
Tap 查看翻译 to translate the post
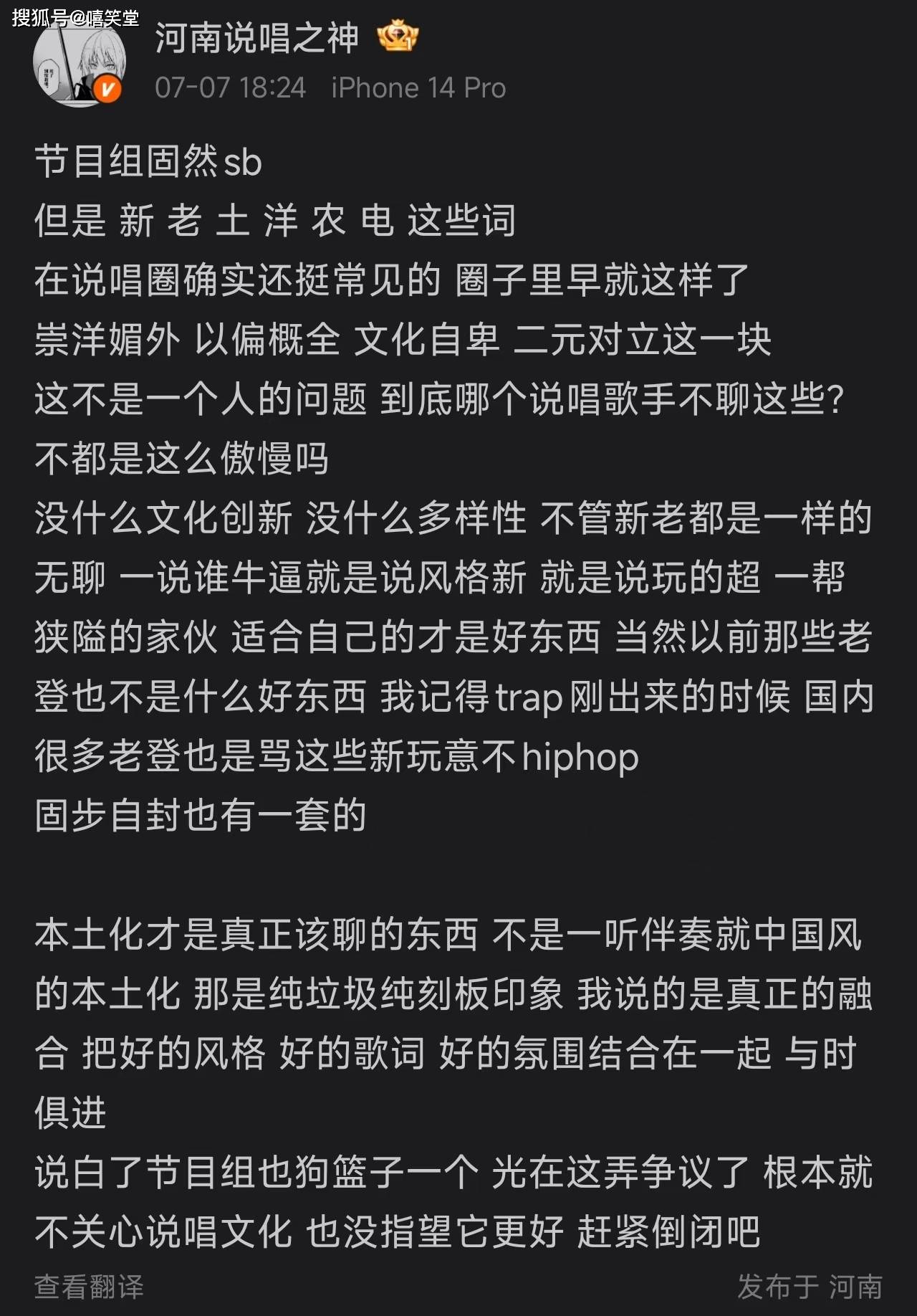click(x=89, y=1287)
